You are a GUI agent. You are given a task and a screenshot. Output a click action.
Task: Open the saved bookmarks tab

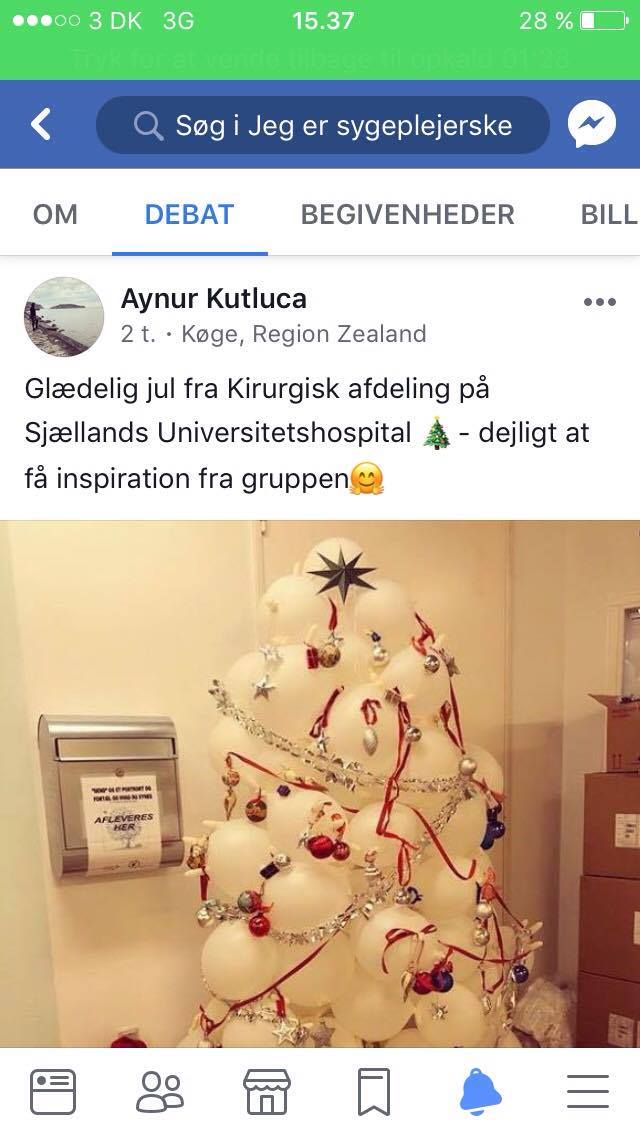tap(373, 1091)
